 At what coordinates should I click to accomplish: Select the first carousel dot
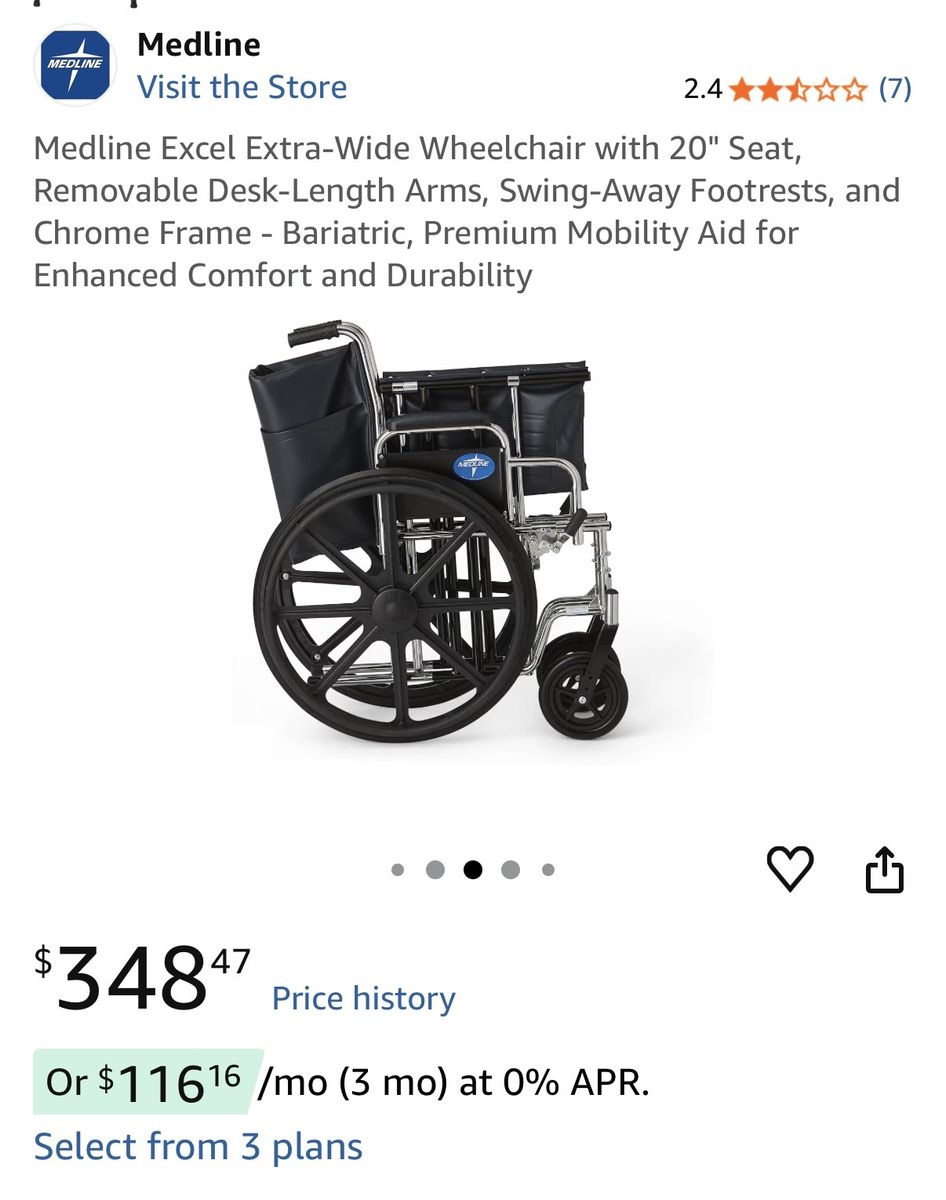pyautogui.click(x=399, y=869)
